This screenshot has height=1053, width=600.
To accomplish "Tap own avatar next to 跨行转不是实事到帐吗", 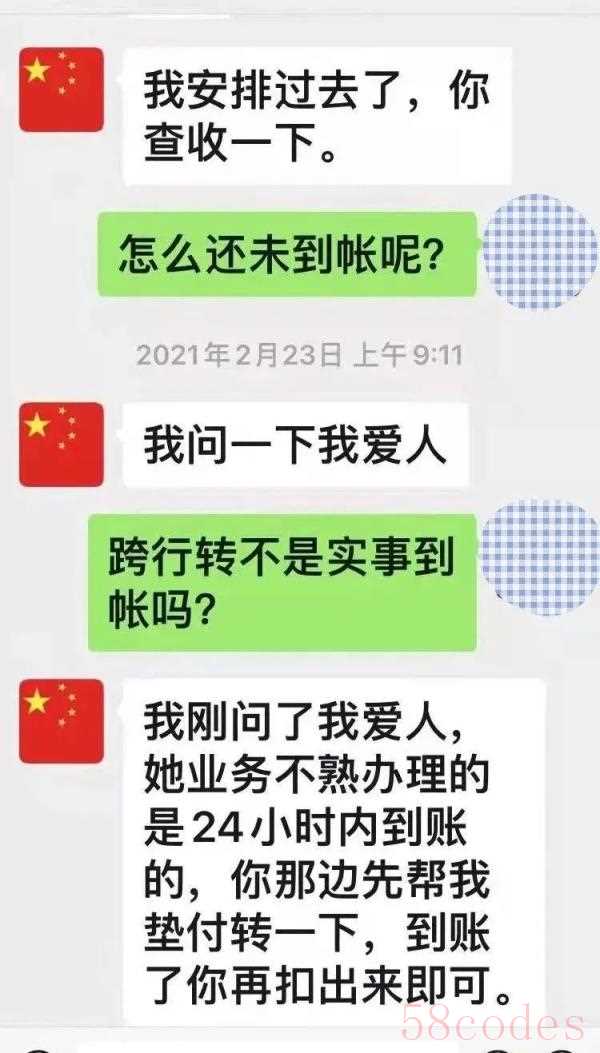I will point(539,543).
